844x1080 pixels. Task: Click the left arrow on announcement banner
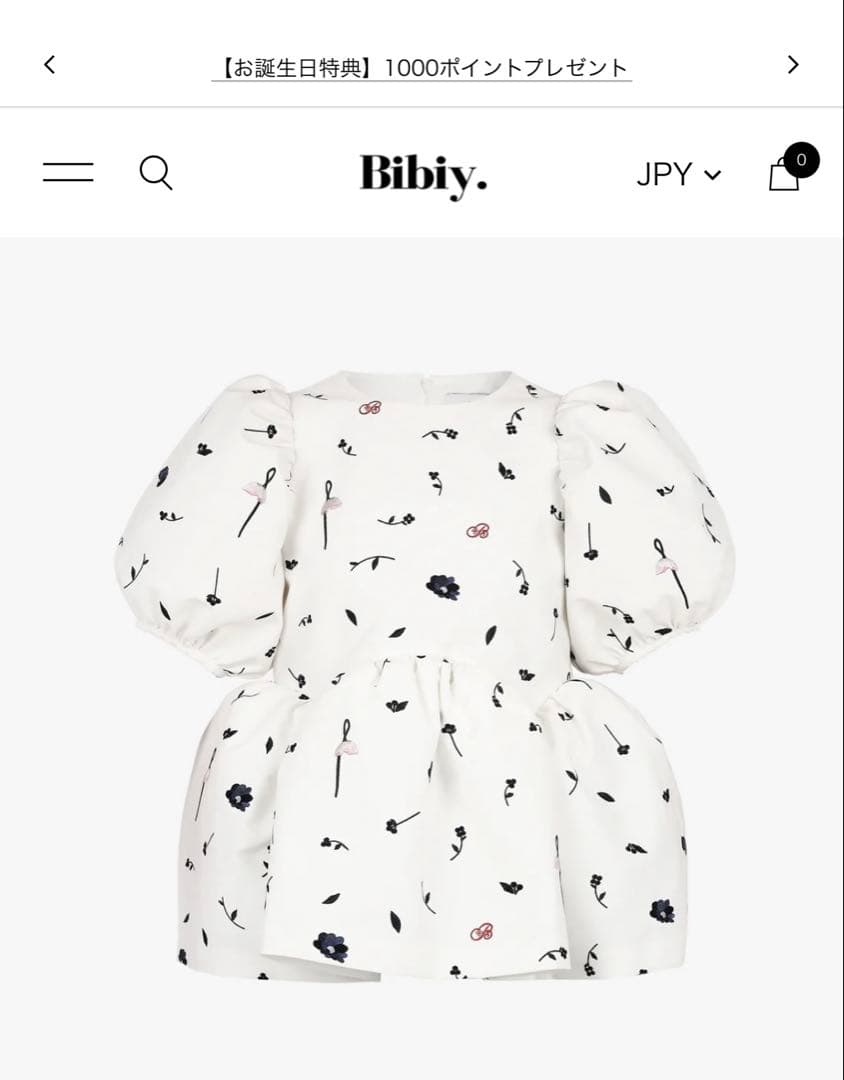tap(48, 64)
